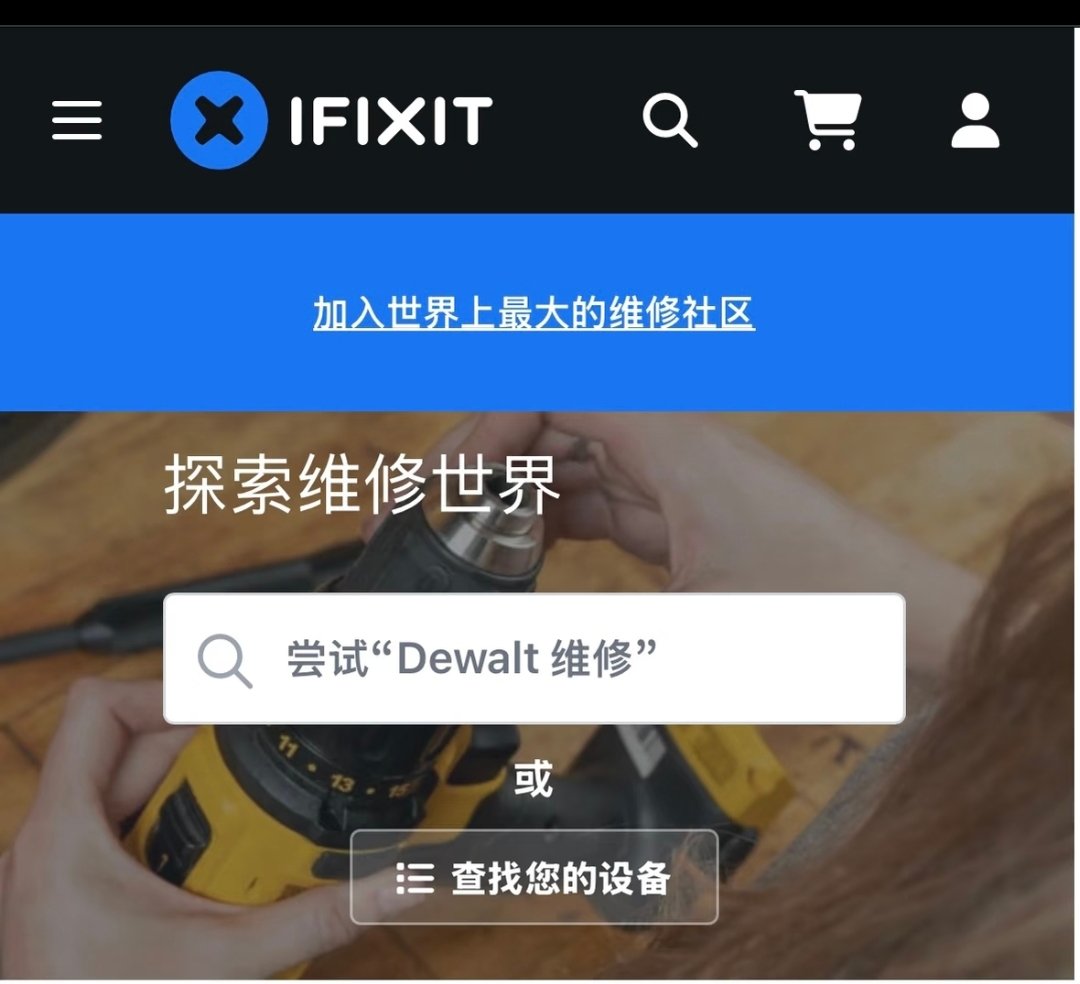This screenshot has width=1080, height=984.
Task: Open the user account icon
Action: 975,121
